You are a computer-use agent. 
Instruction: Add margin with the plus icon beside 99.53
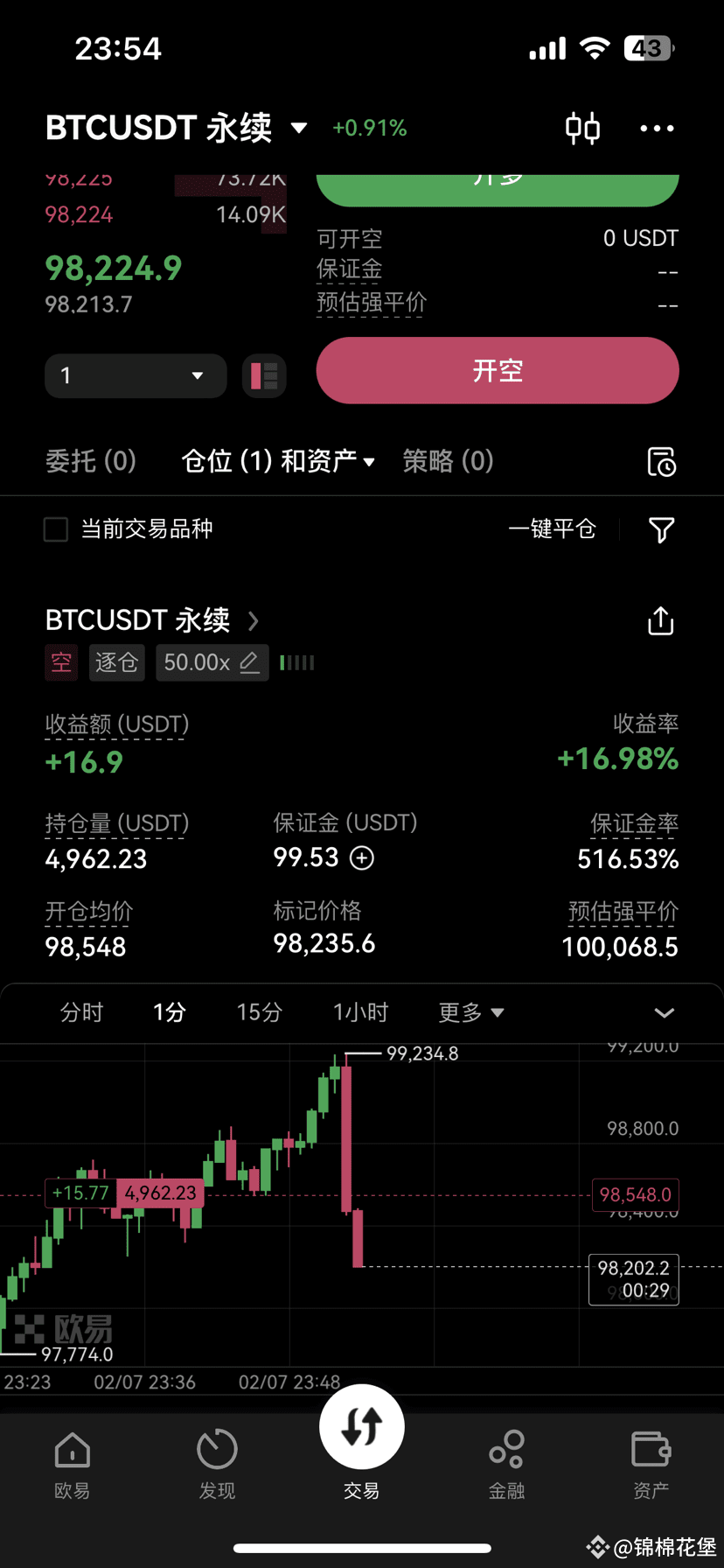pyautogui.click(x=361, y=858)
